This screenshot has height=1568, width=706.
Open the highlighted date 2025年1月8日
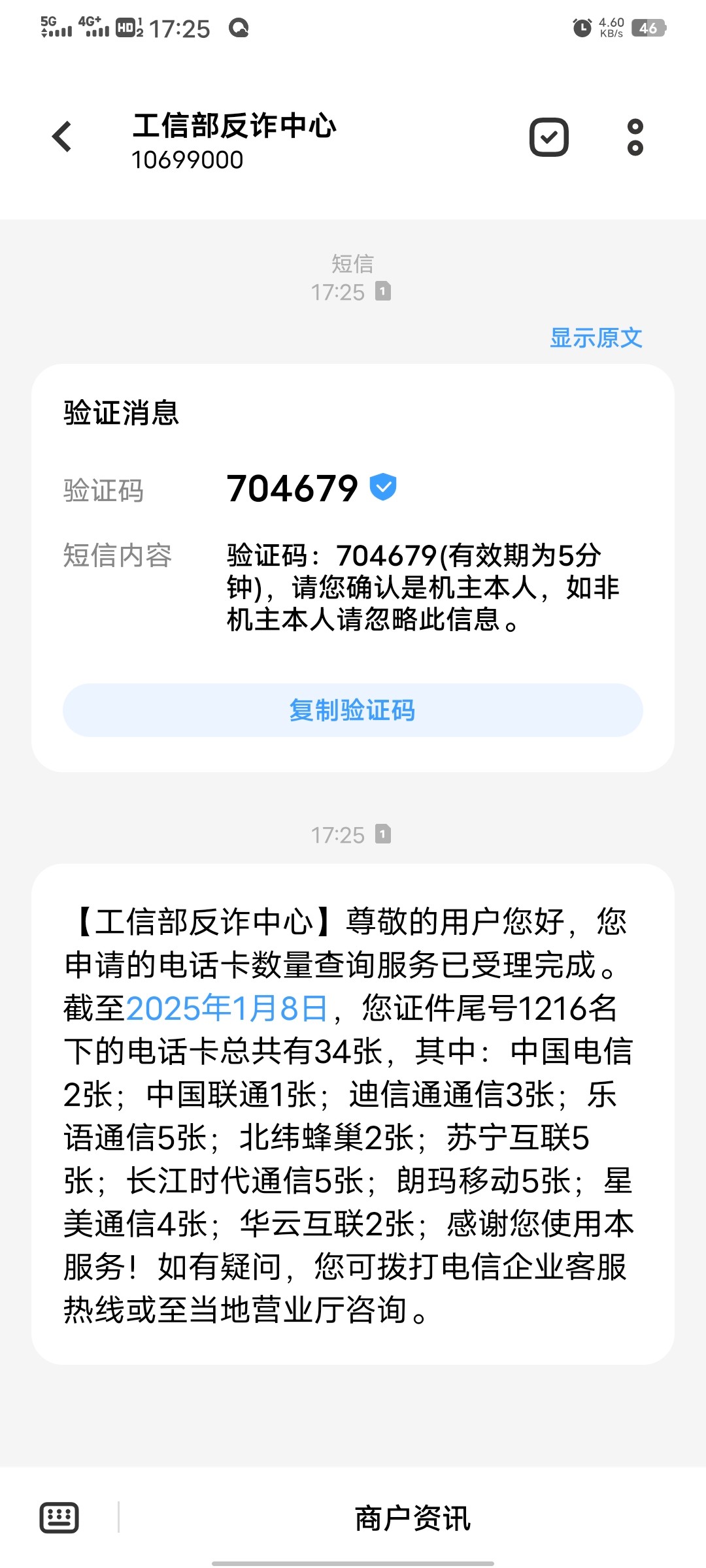(x=226, y=1008)
